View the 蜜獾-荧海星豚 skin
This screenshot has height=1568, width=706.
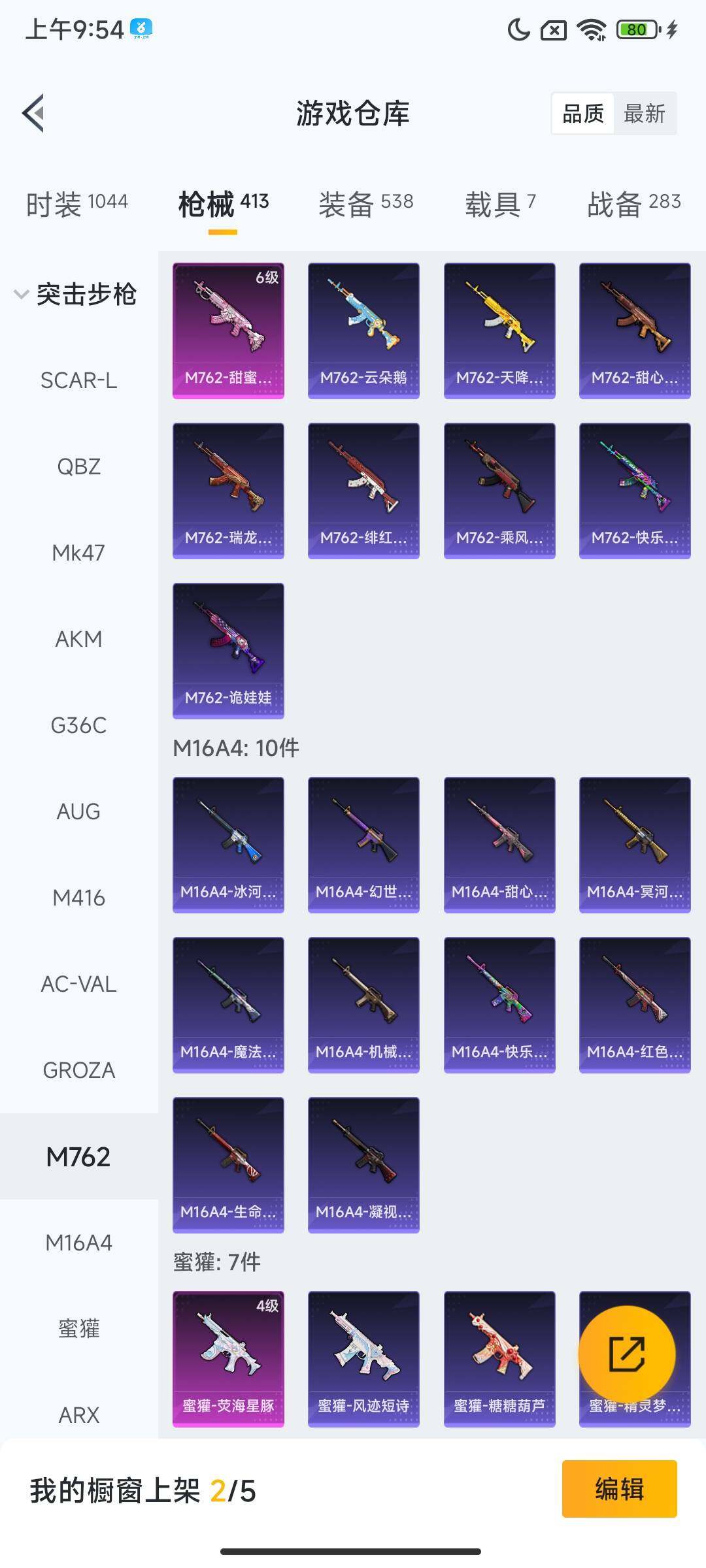[228, 1358]
